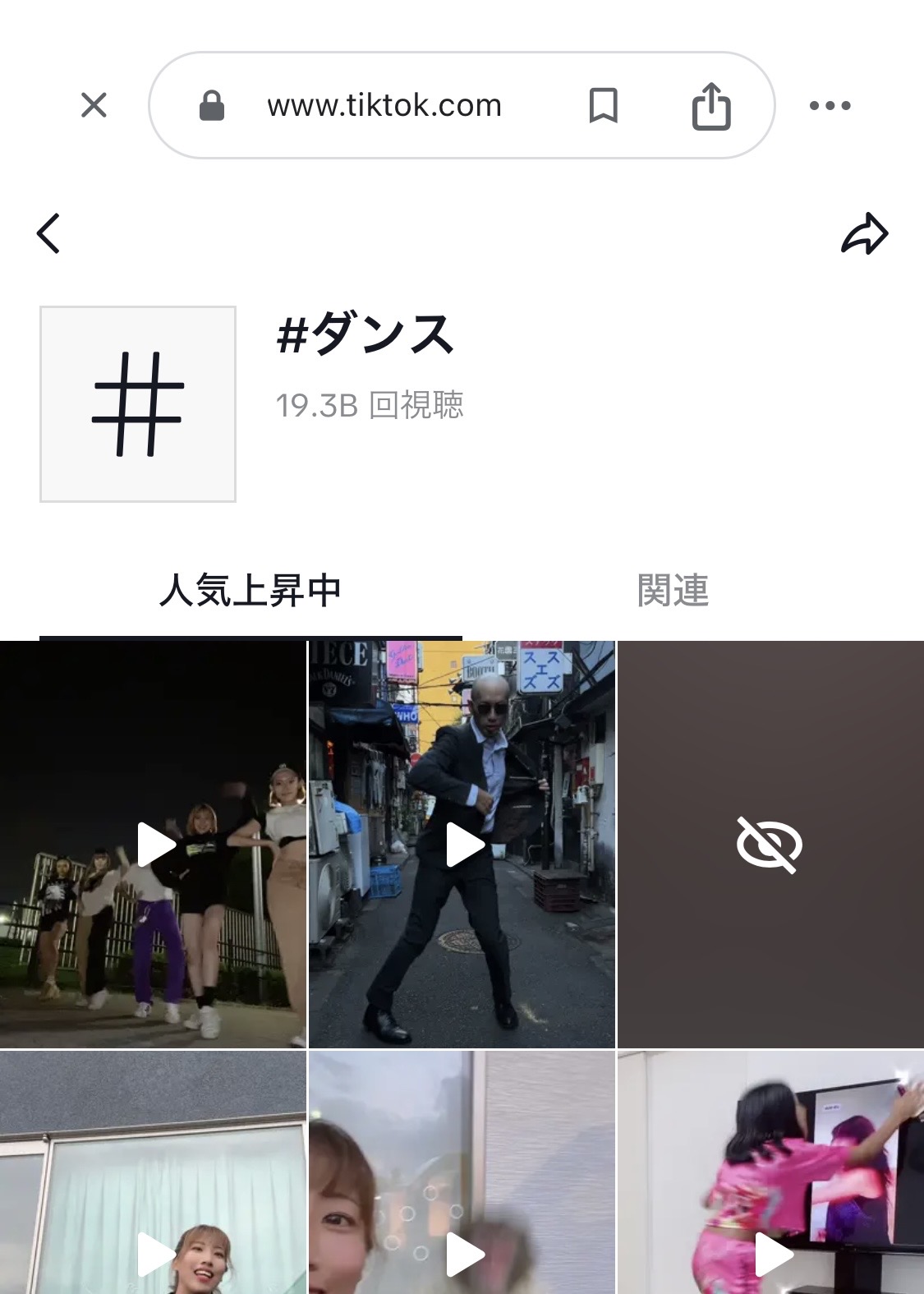Bookmark this page in the browser
Screen dimensions: 924x1294
pos(603,105)
